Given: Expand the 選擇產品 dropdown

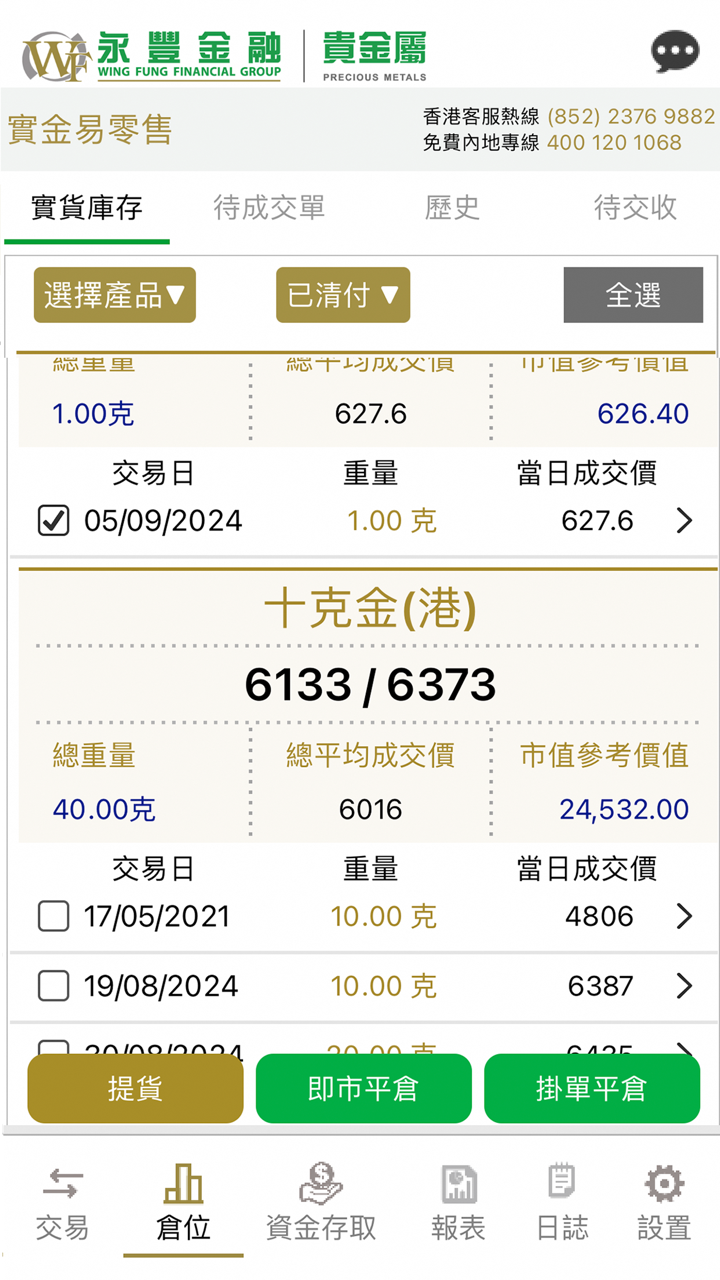Looking at the screenshot, I should coord(115,295).
